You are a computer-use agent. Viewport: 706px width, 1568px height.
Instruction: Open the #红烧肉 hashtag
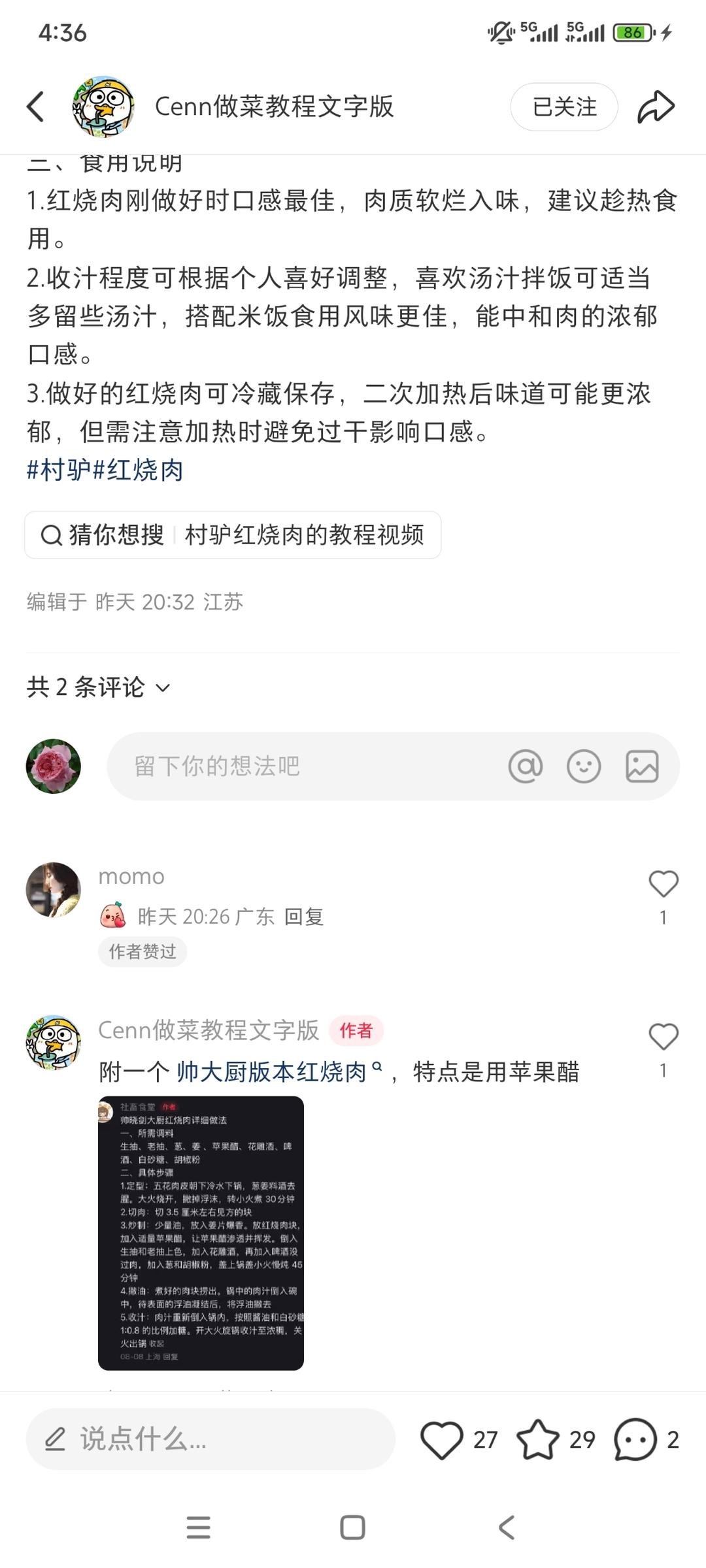click(x=139, y=470)
